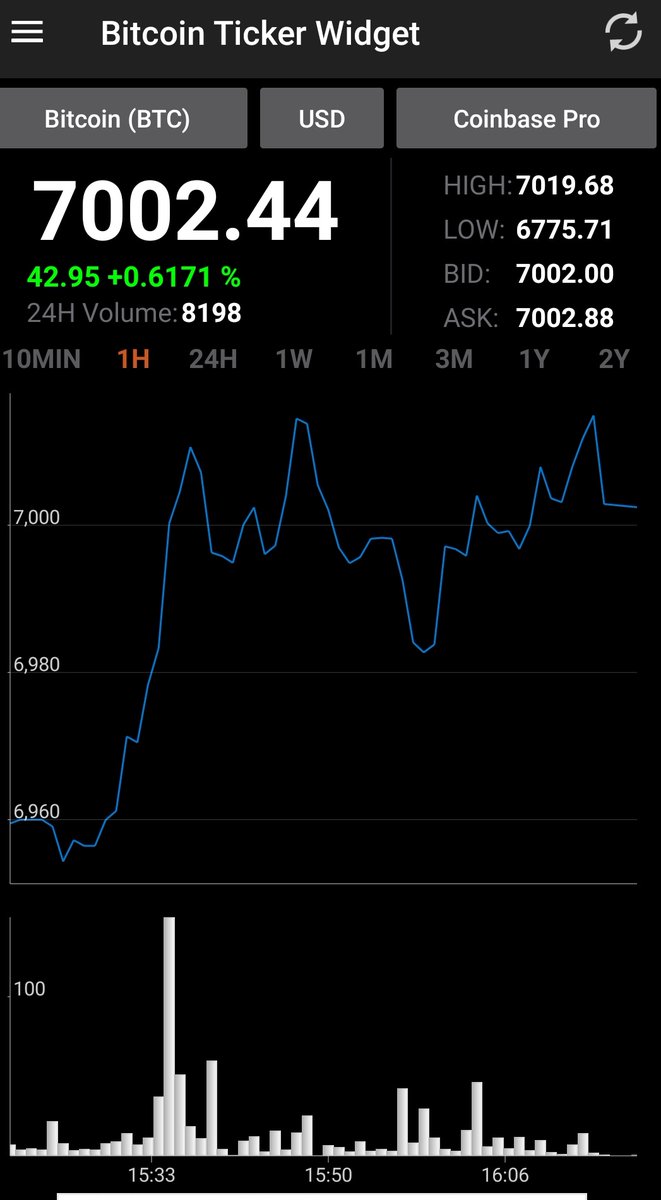Screen dimensions: 661x1200
Task: Open the hamburger drawer menu
Action: 27,33
